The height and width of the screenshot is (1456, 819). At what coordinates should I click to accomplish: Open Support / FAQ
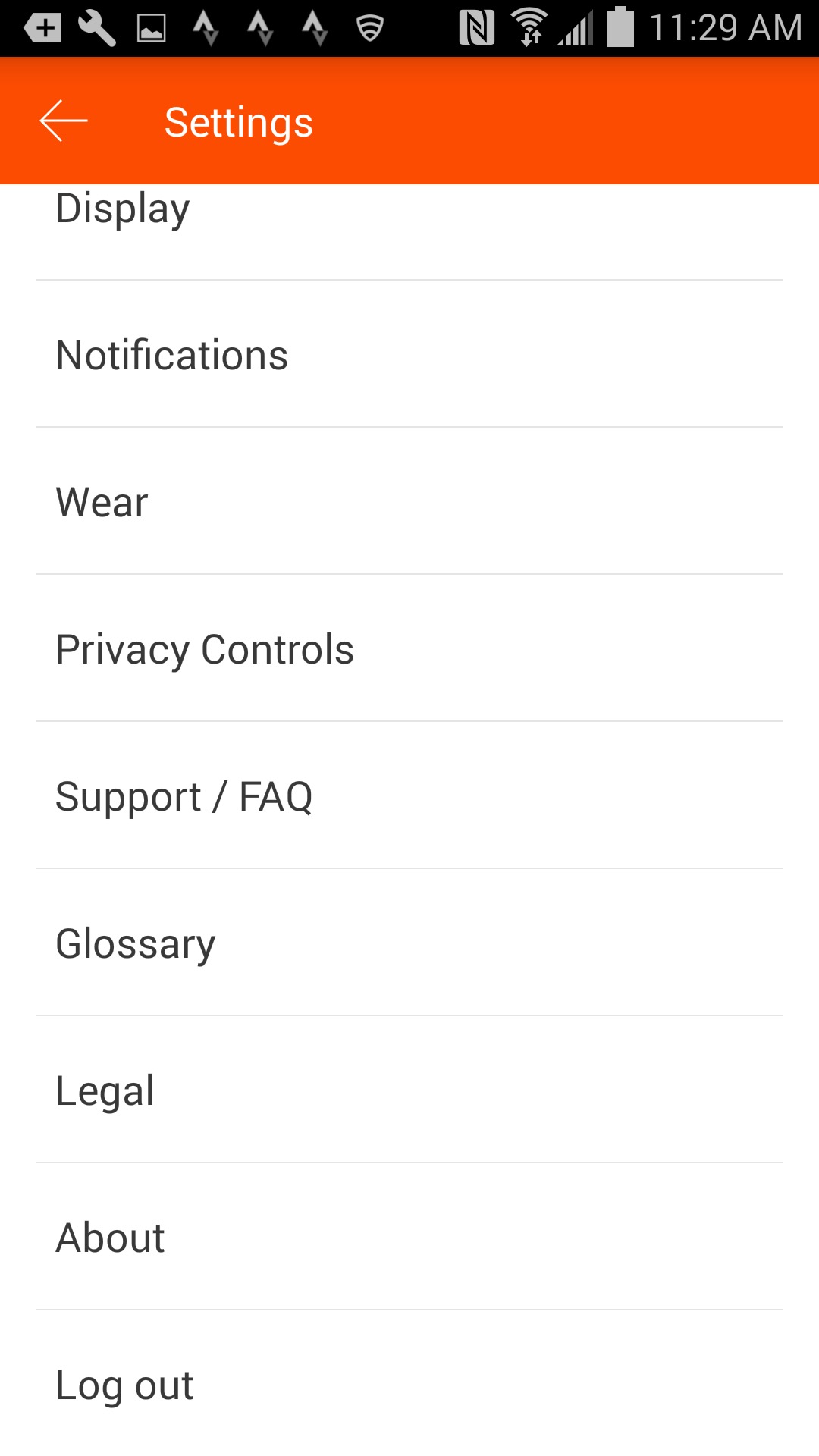click(x=409, y=795)
